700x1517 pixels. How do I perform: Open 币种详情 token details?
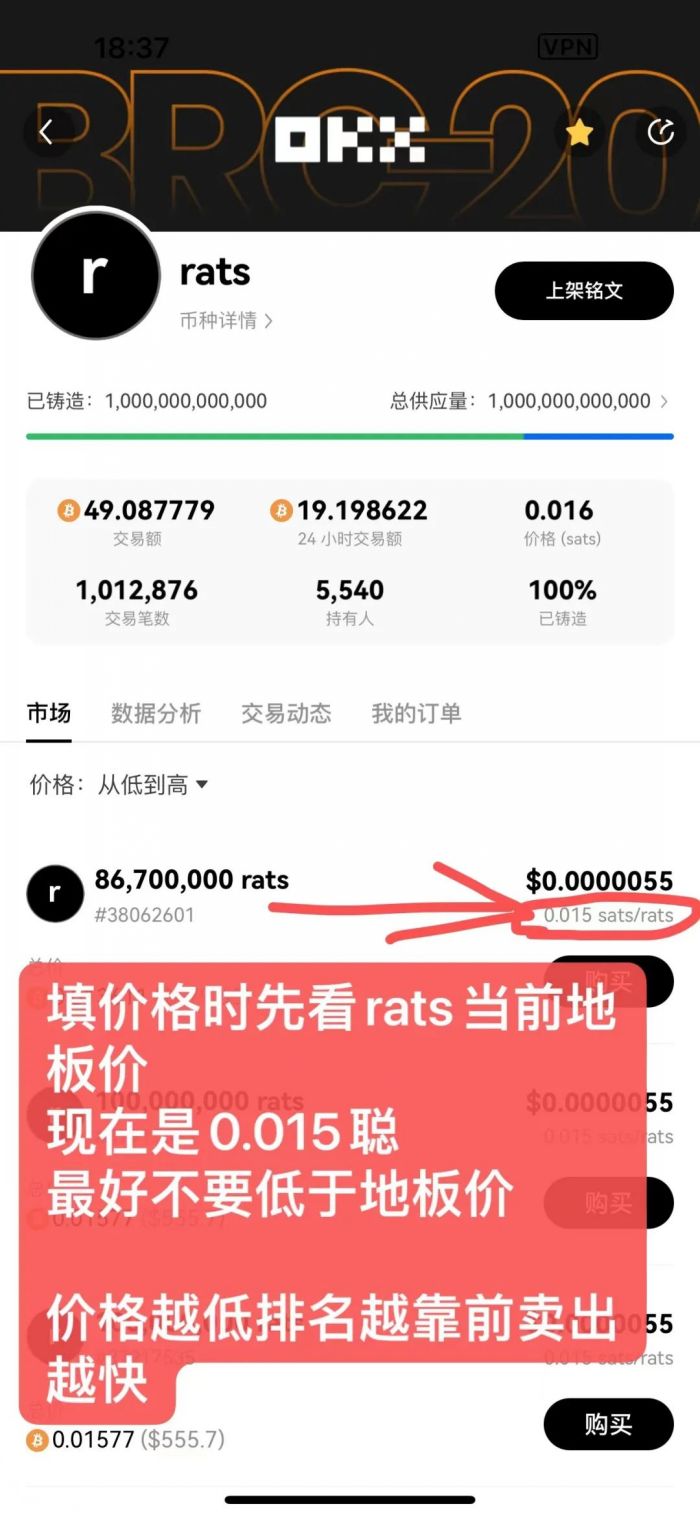pyautogui.click(x=226, y=321)
